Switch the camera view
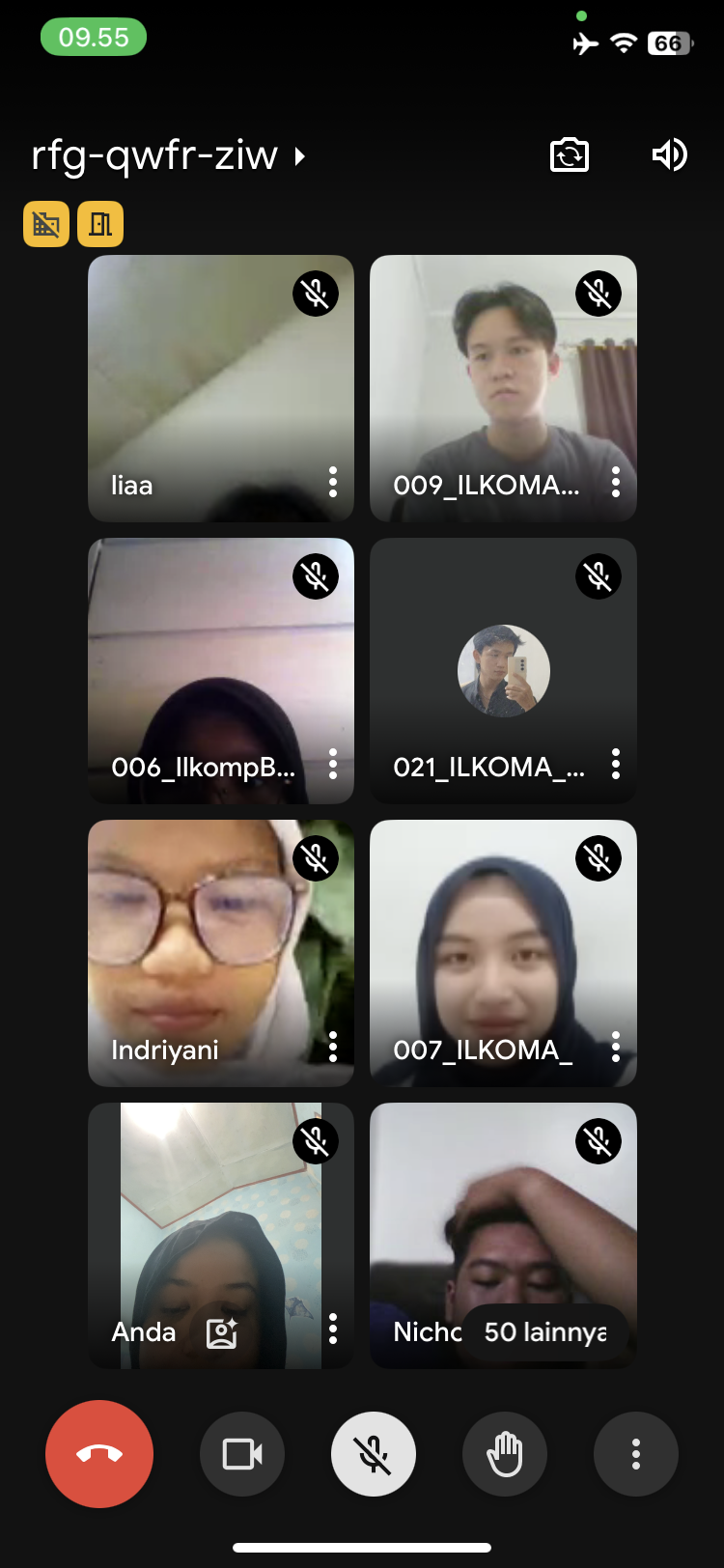Screen dimensions: 724x1568 click(x=570, y=154)
